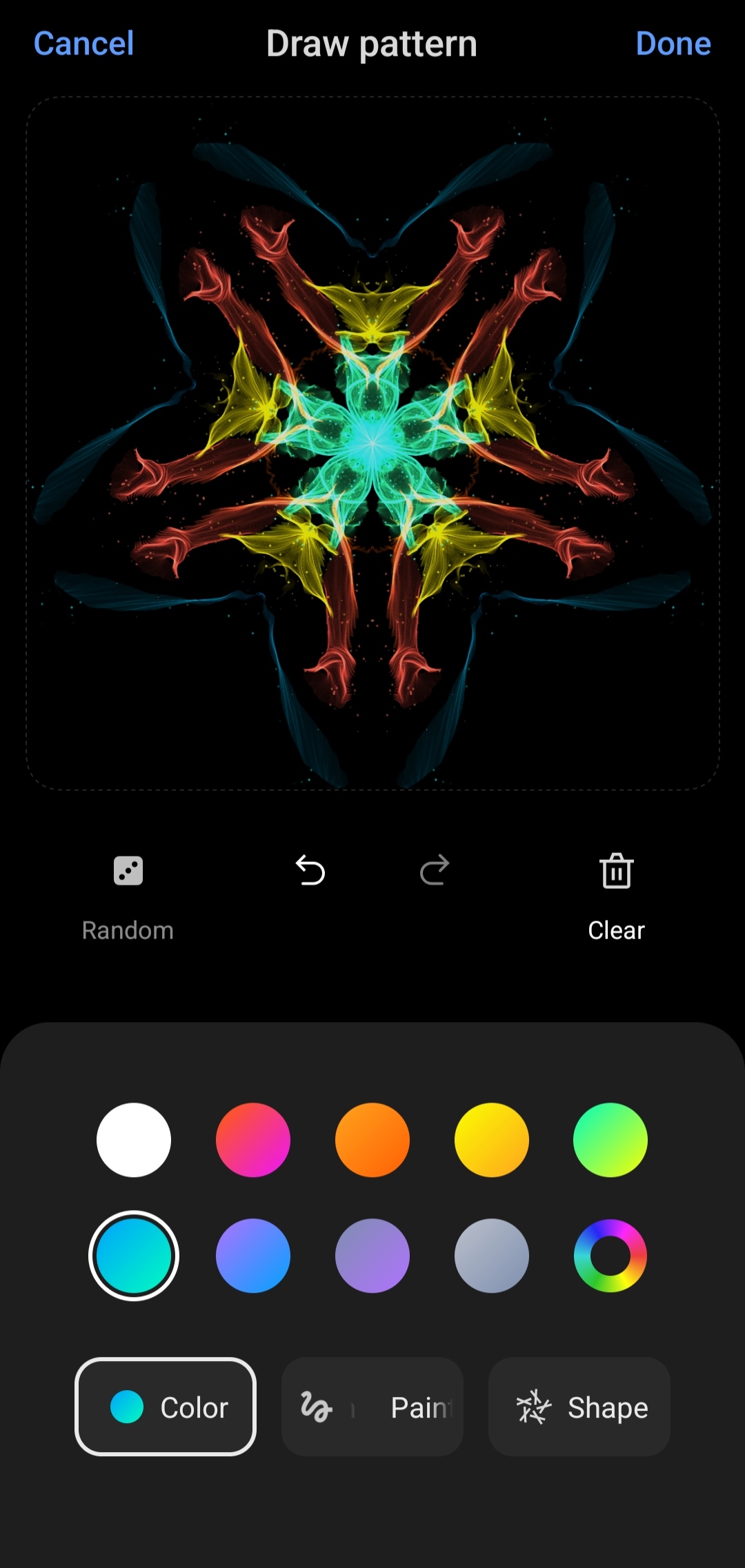Undo the last stroke

tap(310, 870)
